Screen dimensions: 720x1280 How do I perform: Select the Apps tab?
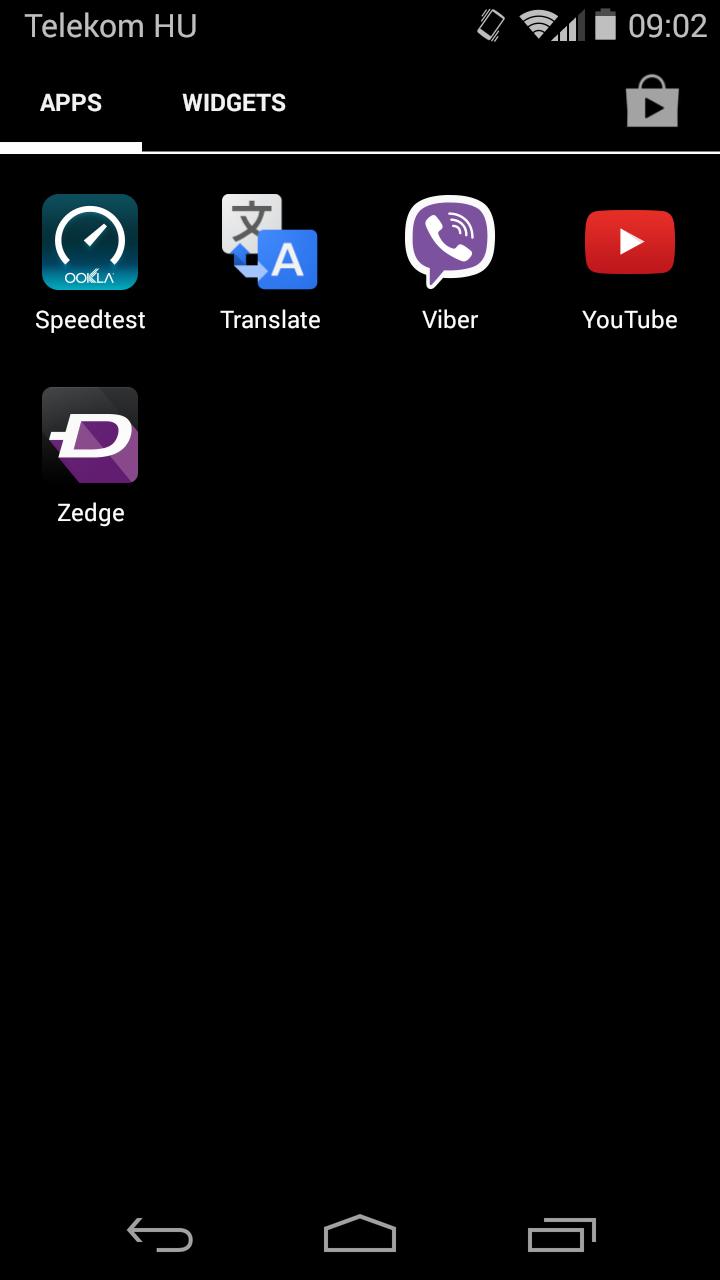pos(71,103)
